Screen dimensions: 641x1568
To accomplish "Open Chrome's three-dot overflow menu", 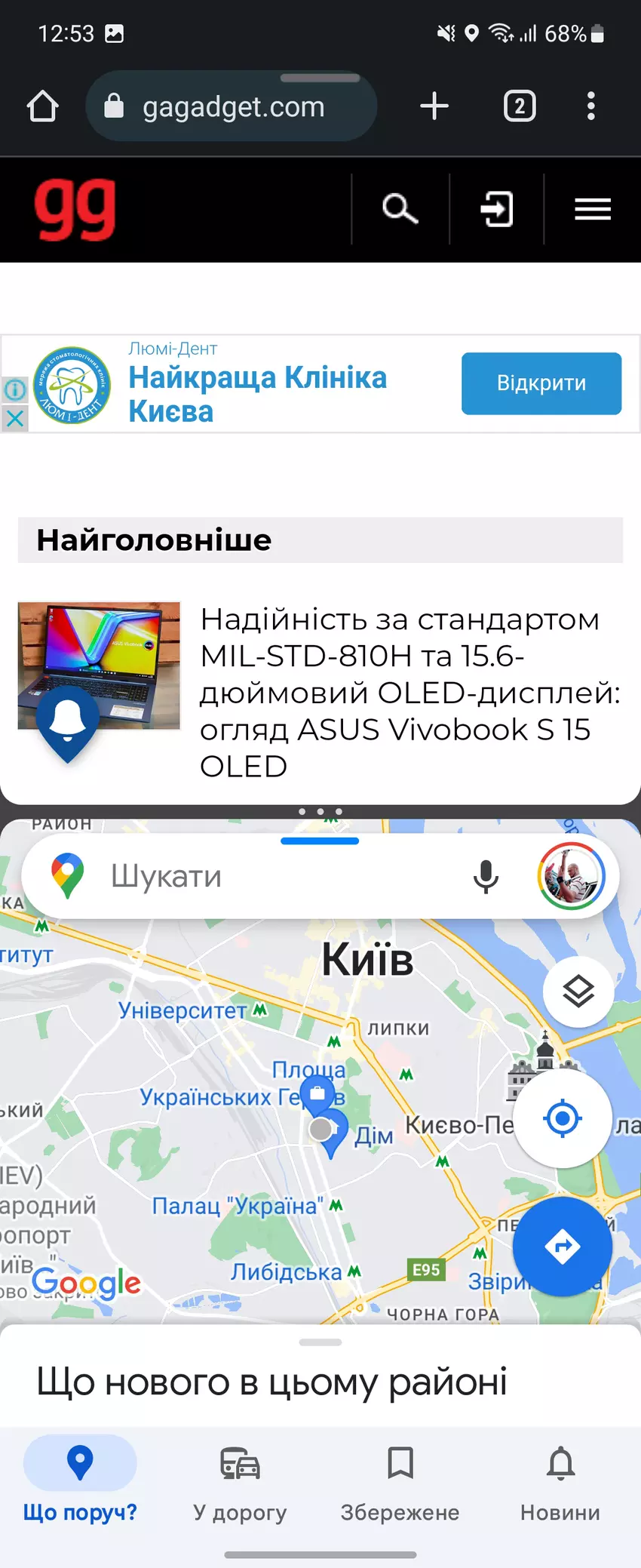I will (591, 106).
